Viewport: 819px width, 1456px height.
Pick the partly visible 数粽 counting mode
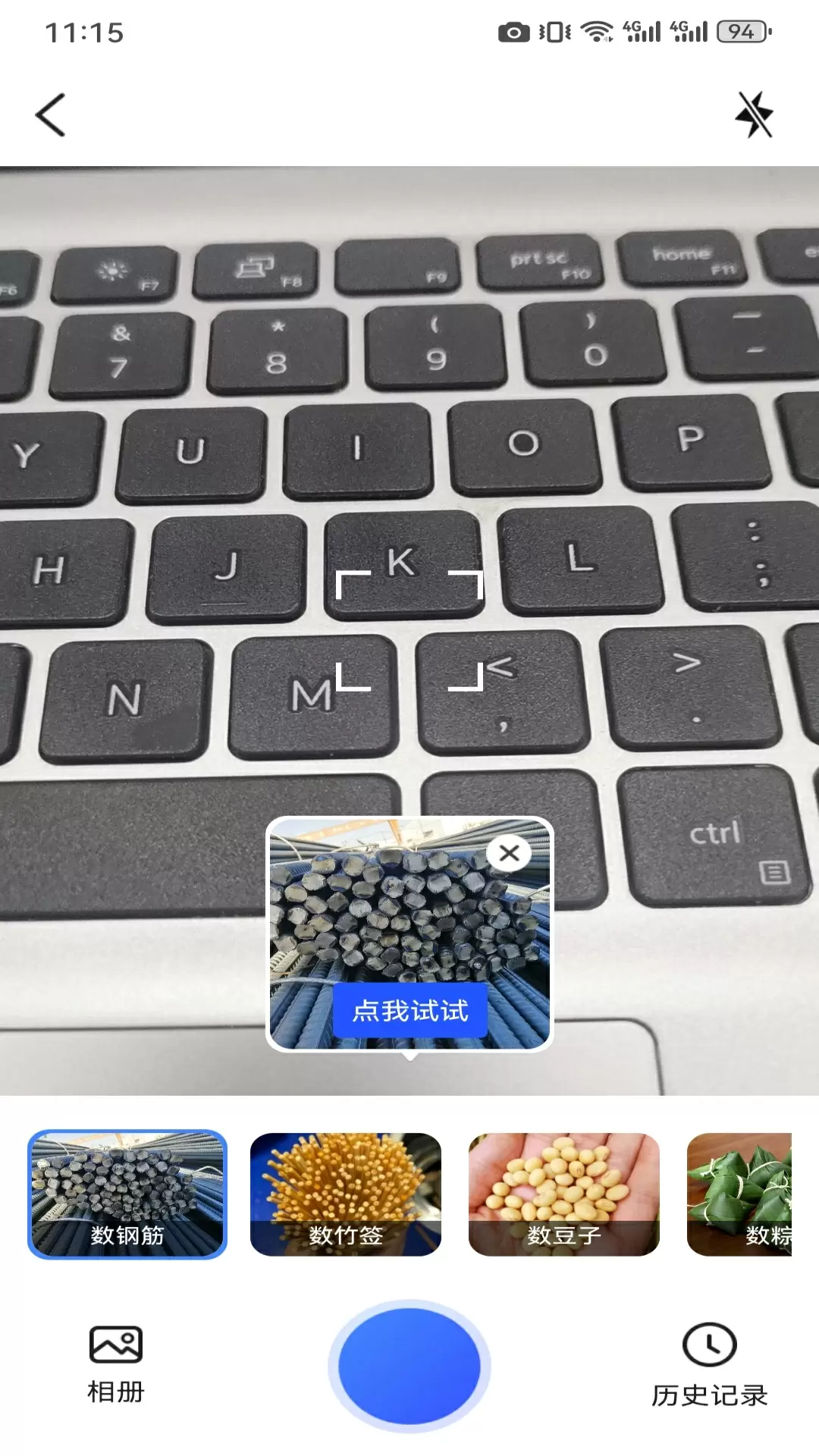coord(739,1194)
